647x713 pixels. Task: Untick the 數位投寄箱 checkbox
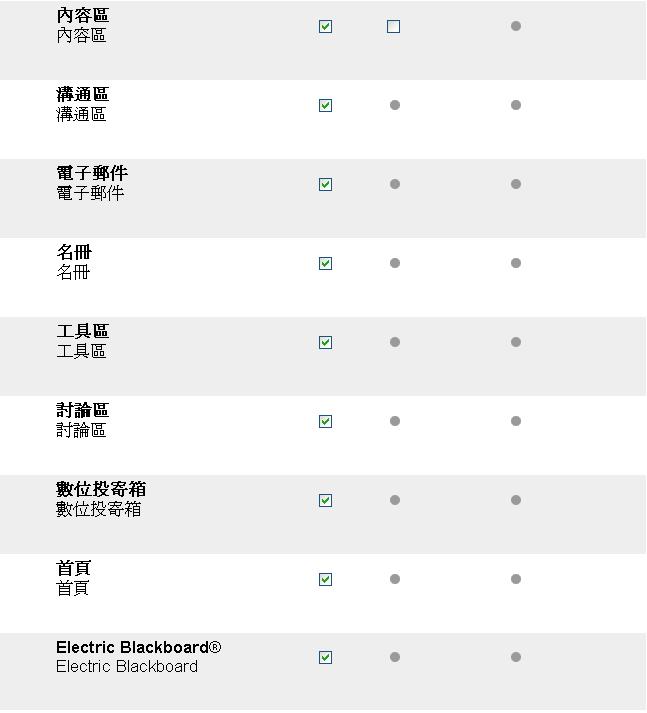pyautogui.click(x=325, y=500)
